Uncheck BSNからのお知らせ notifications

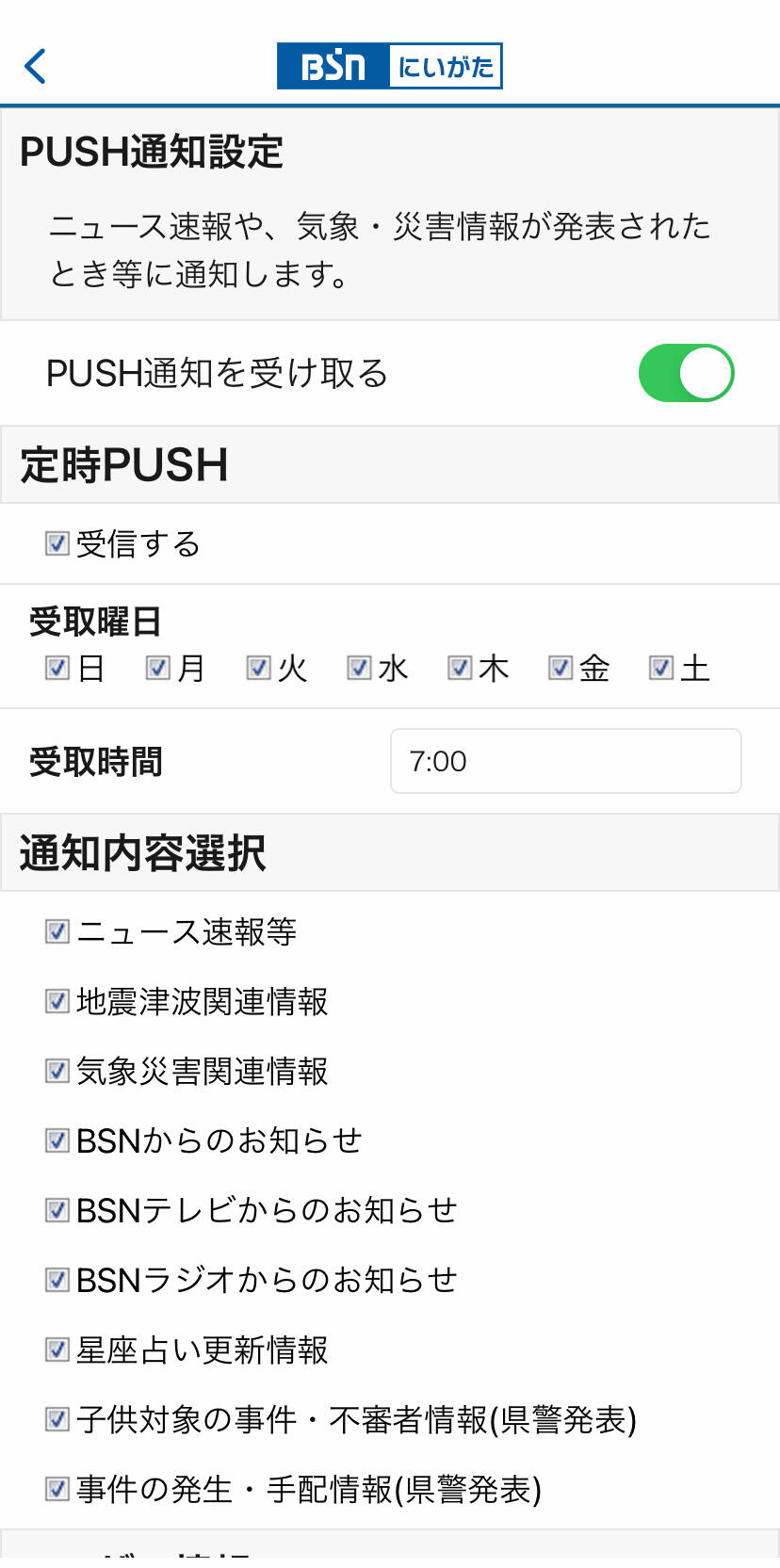[x=57, y=1140]
